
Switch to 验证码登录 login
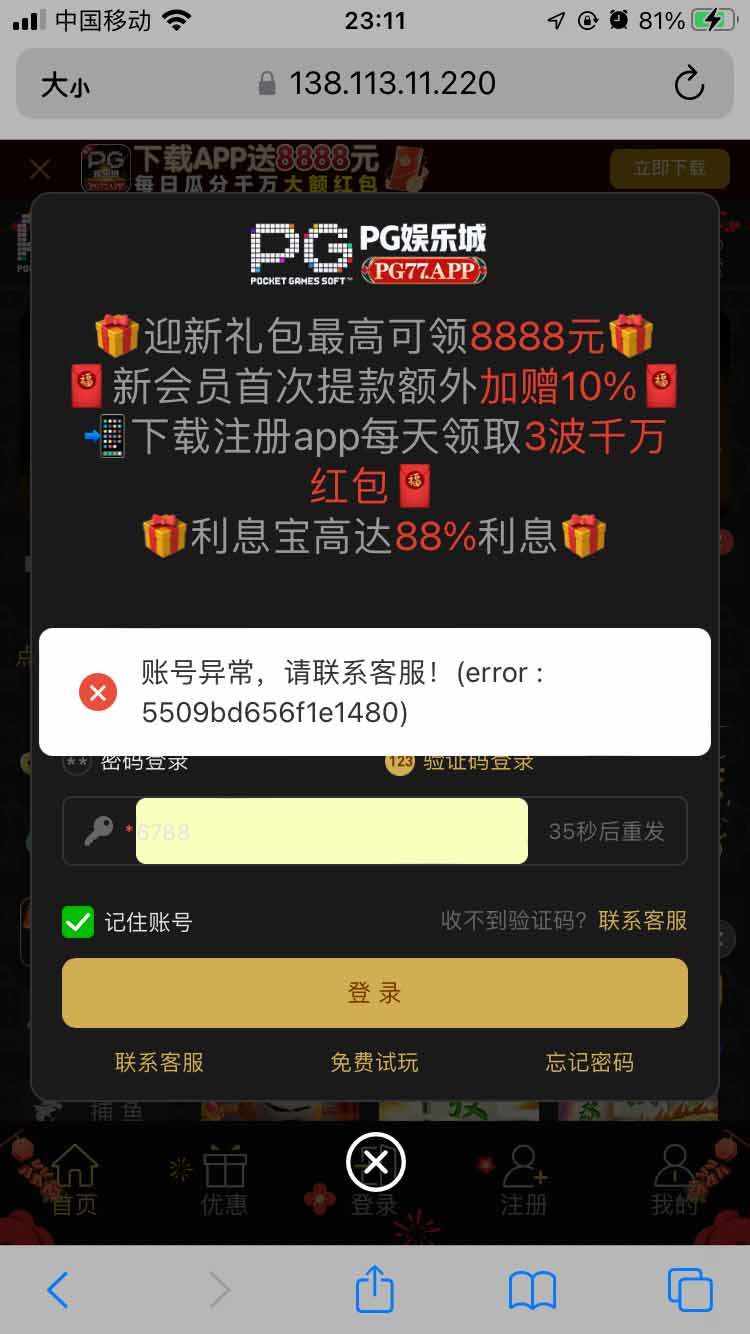460,762
